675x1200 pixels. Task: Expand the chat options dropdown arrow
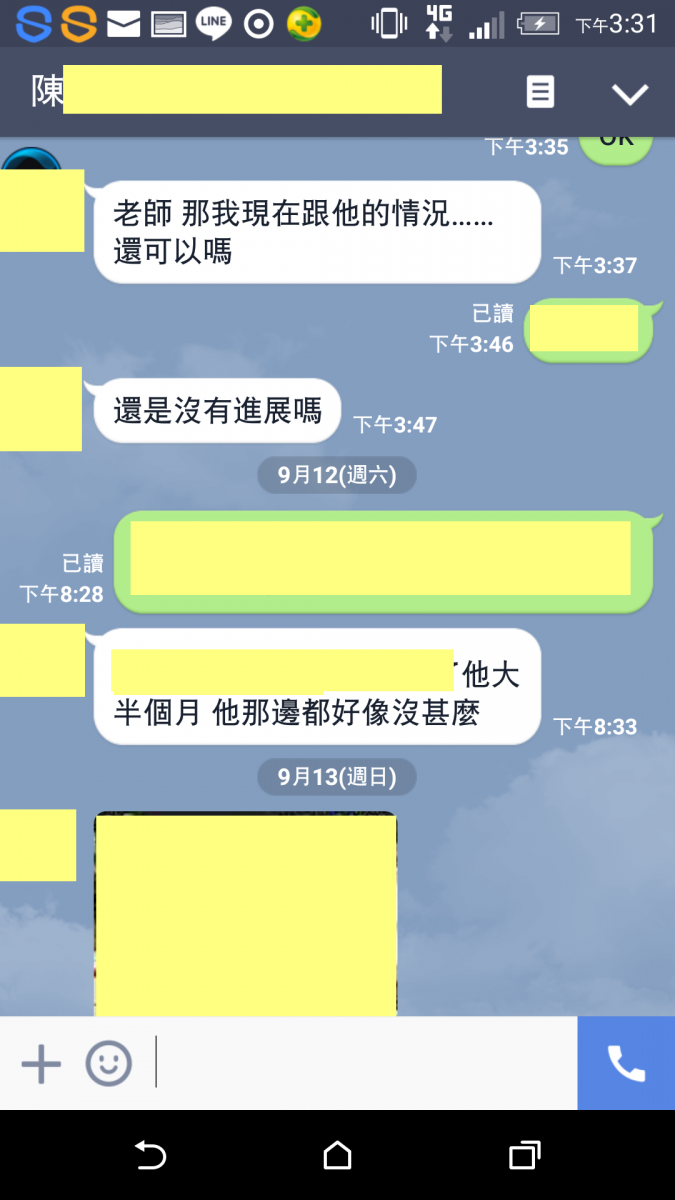click(x=630, y=94)
